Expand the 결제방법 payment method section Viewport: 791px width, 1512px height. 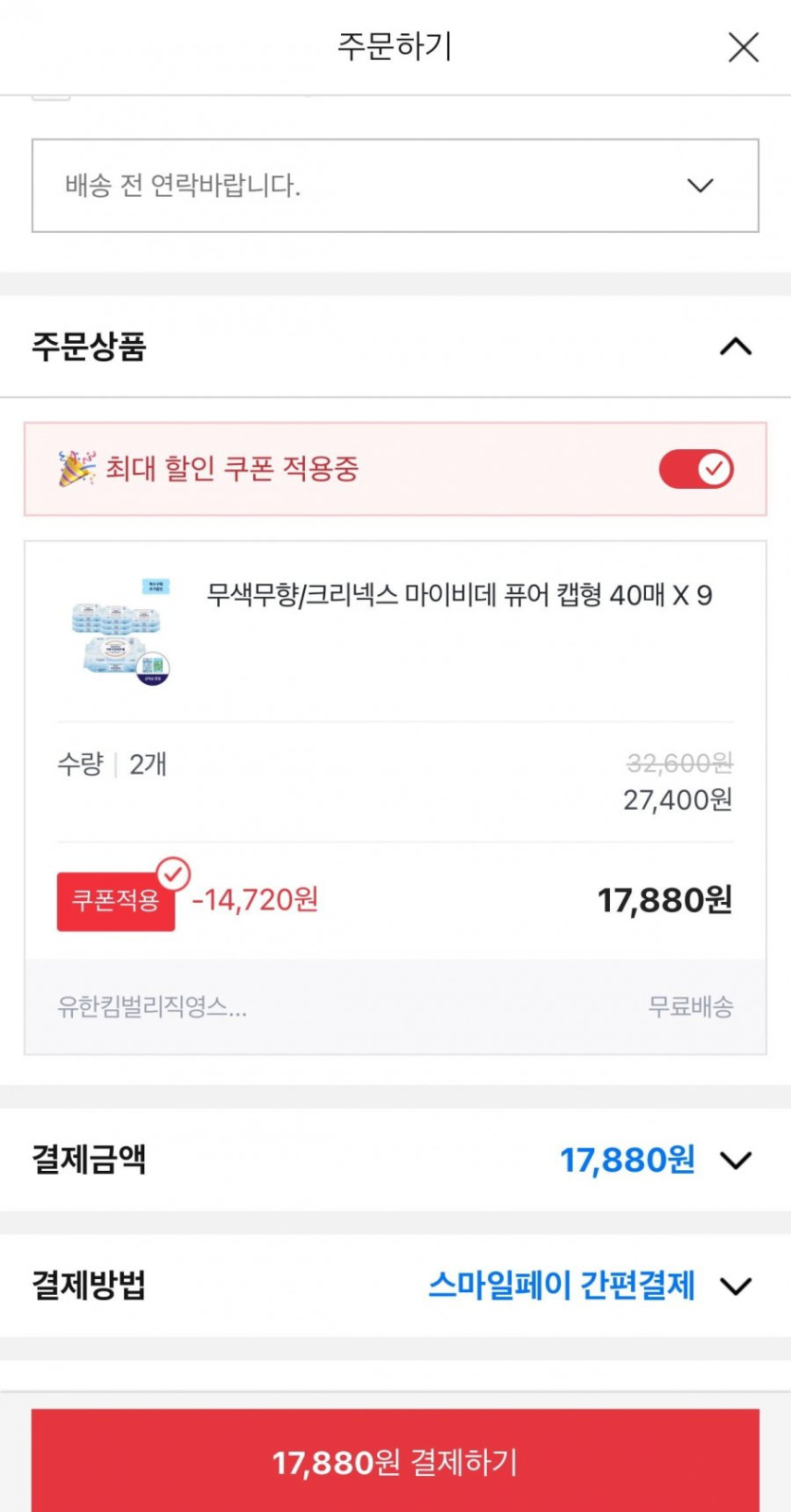(735, 1286)
